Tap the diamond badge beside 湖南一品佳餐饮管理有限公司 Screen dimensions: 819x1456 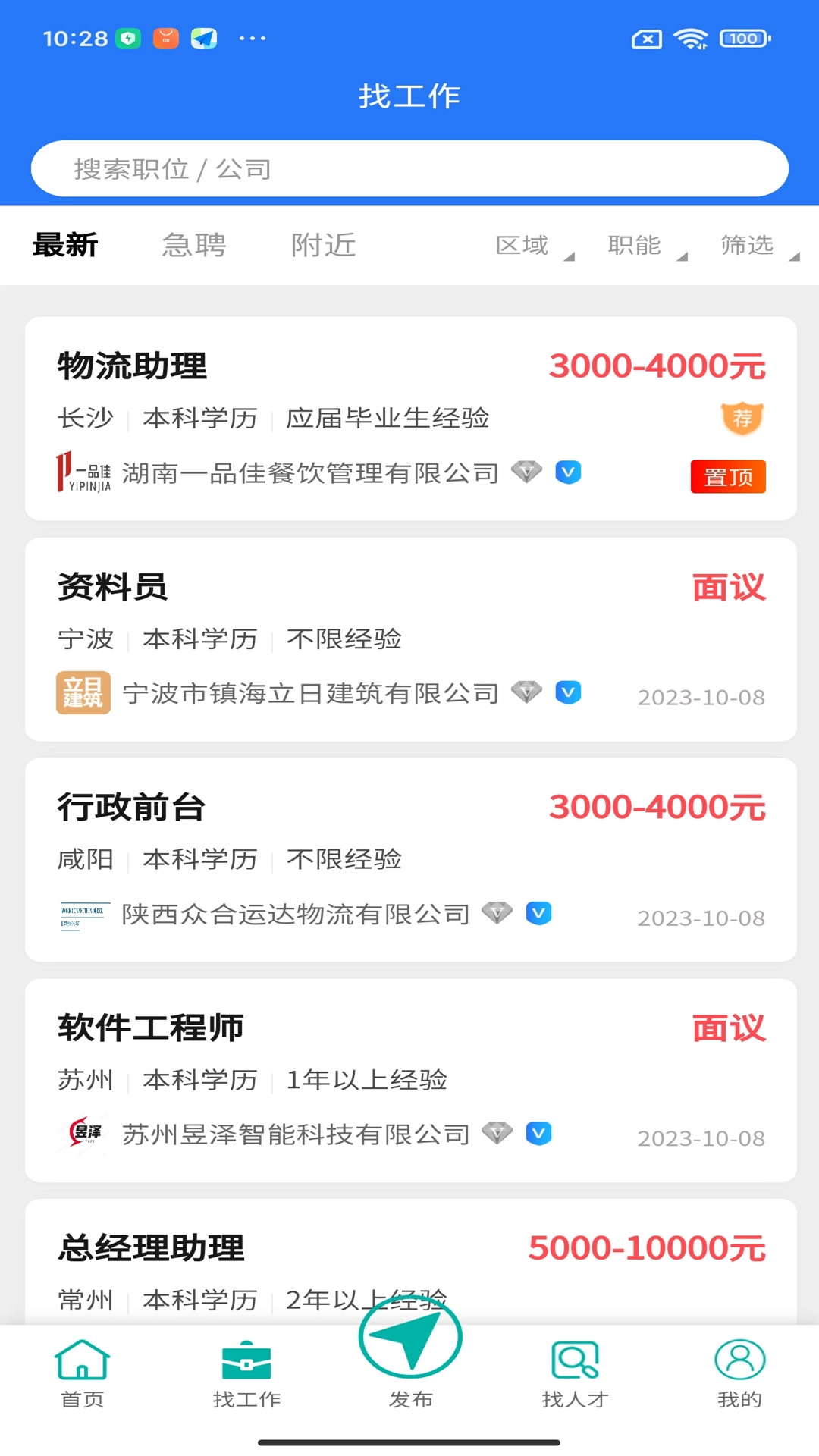click(x=527, y=472)
